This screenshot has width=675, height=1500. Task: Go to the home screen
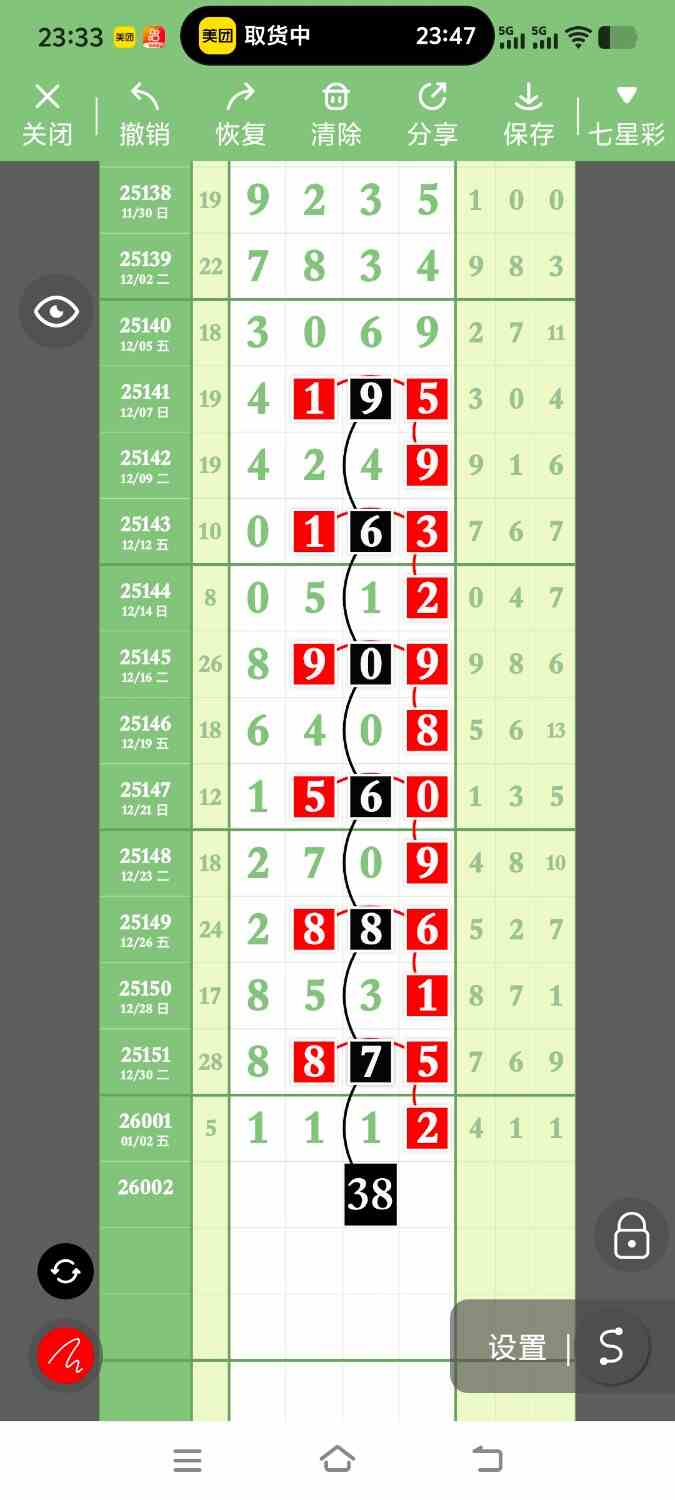click(x=337, y=1460)
